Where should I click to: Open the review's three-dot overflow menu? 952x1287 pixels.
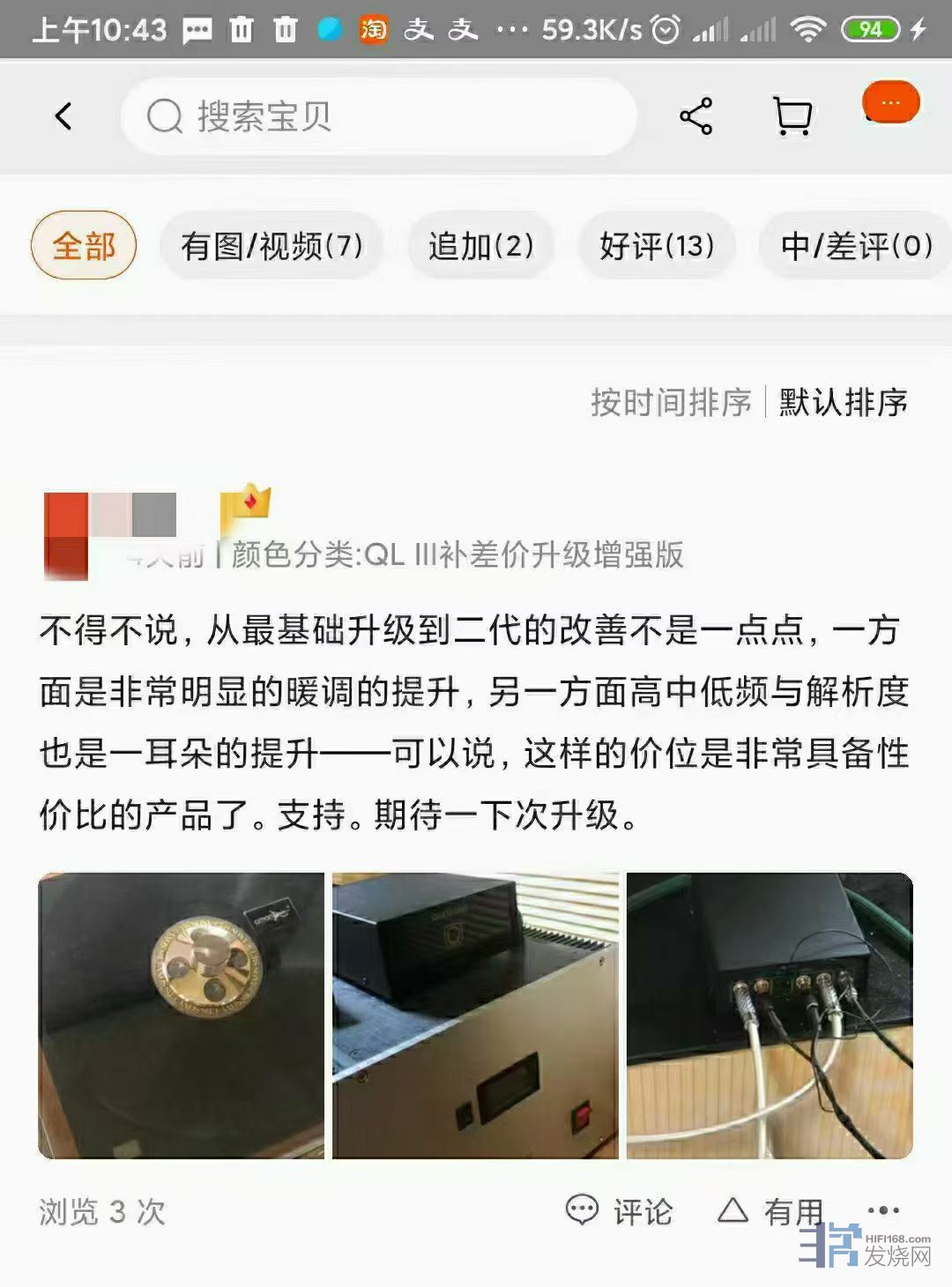tap(882, 1210)
